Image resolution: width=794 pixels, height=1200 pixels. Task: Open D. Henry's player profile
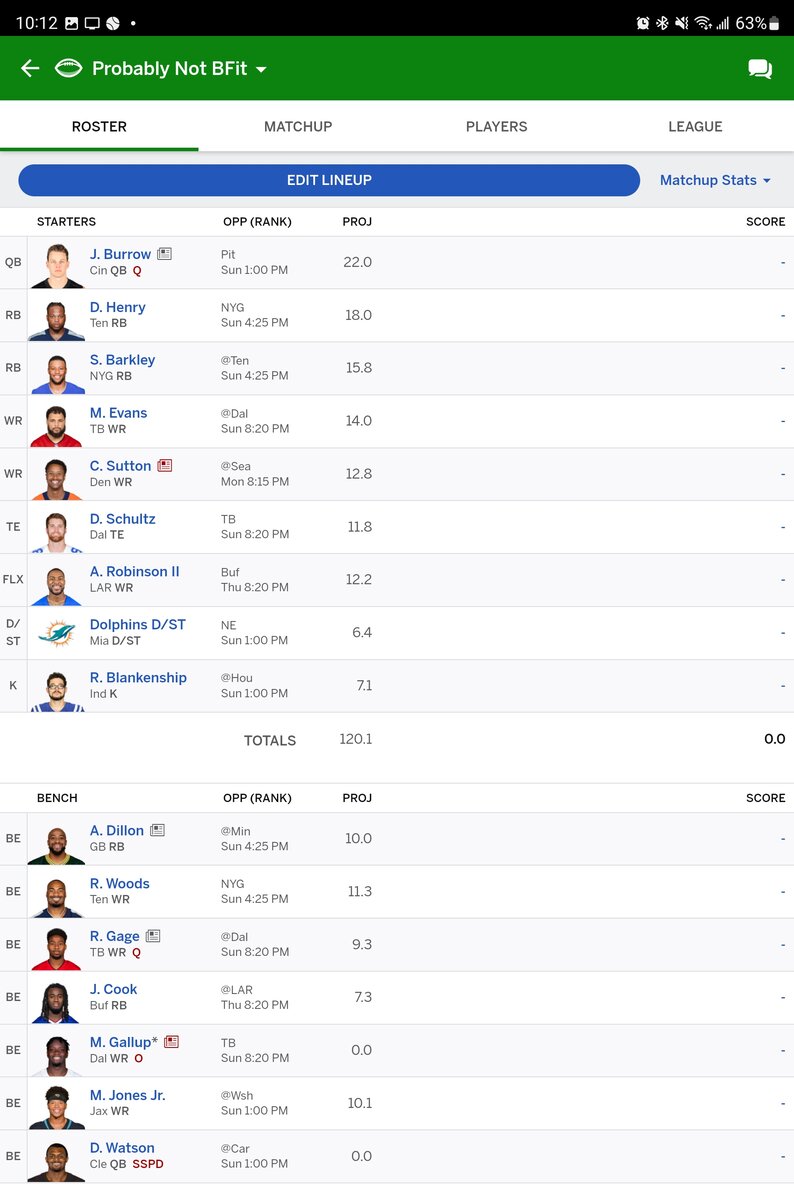117,307
